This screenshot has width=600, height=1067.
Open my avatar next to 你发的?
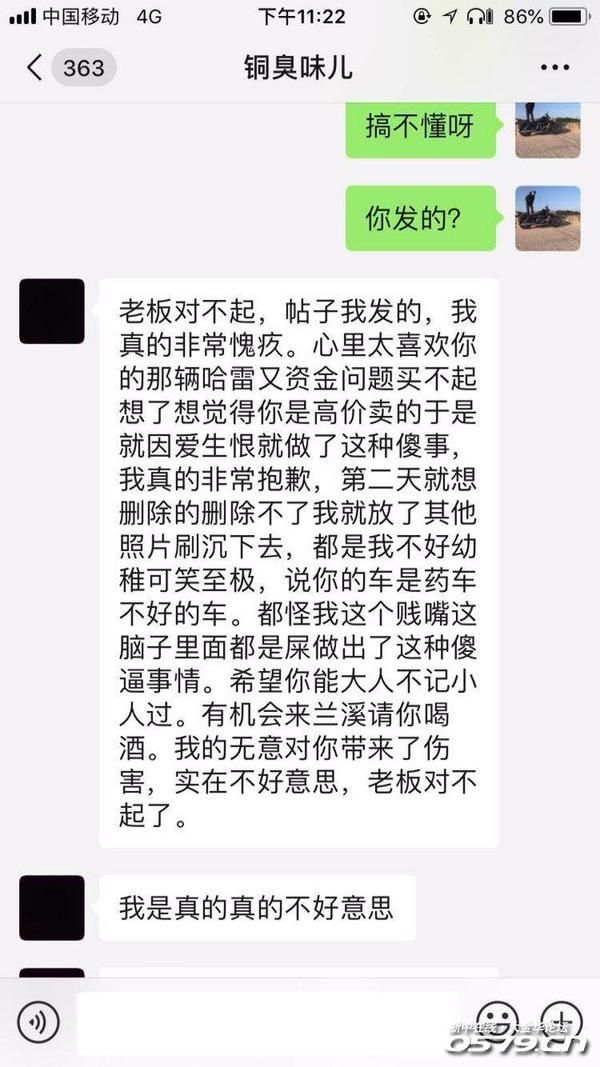547,218
